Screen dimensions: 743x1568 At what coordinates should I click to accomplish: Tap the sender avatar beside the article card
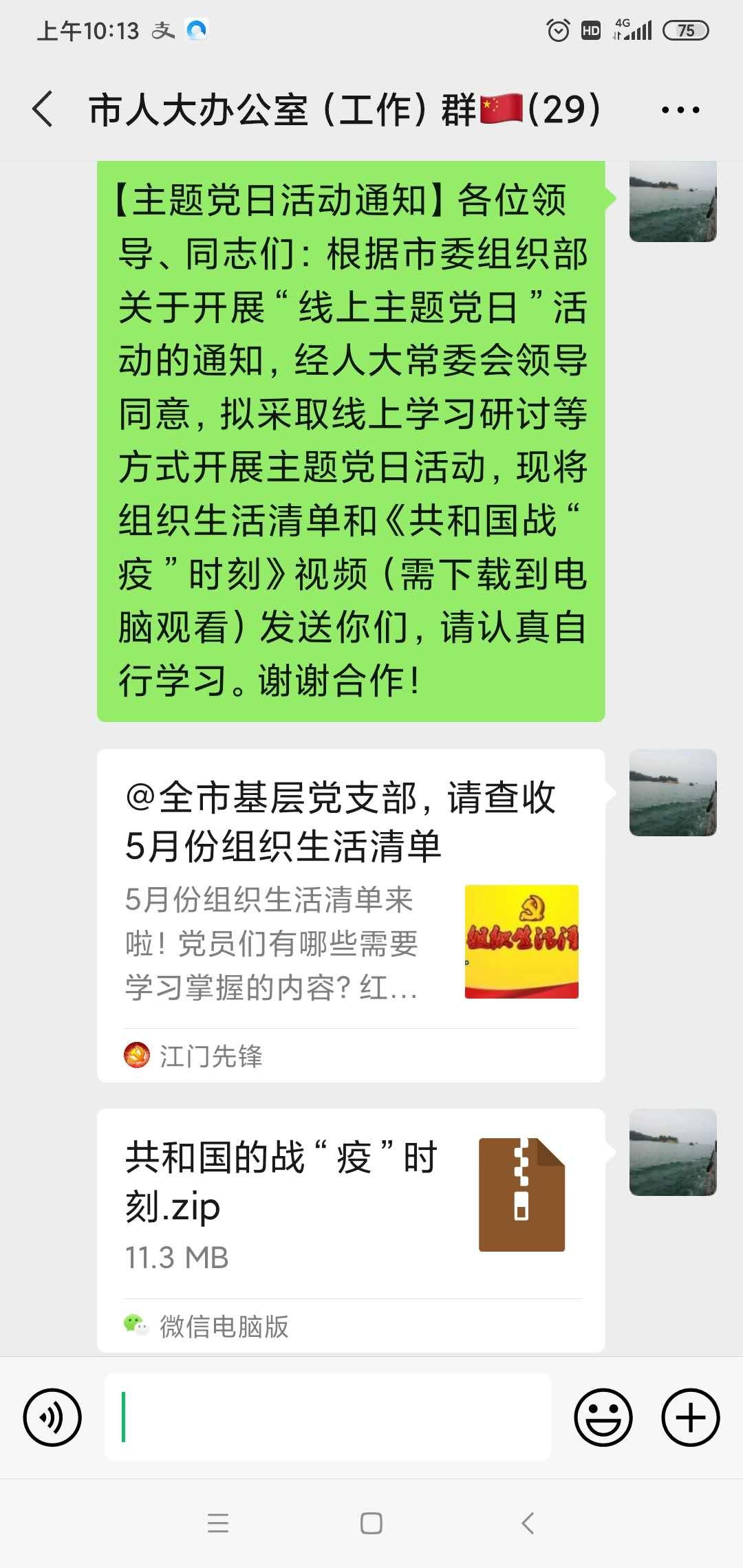click(x=673, y=792)
